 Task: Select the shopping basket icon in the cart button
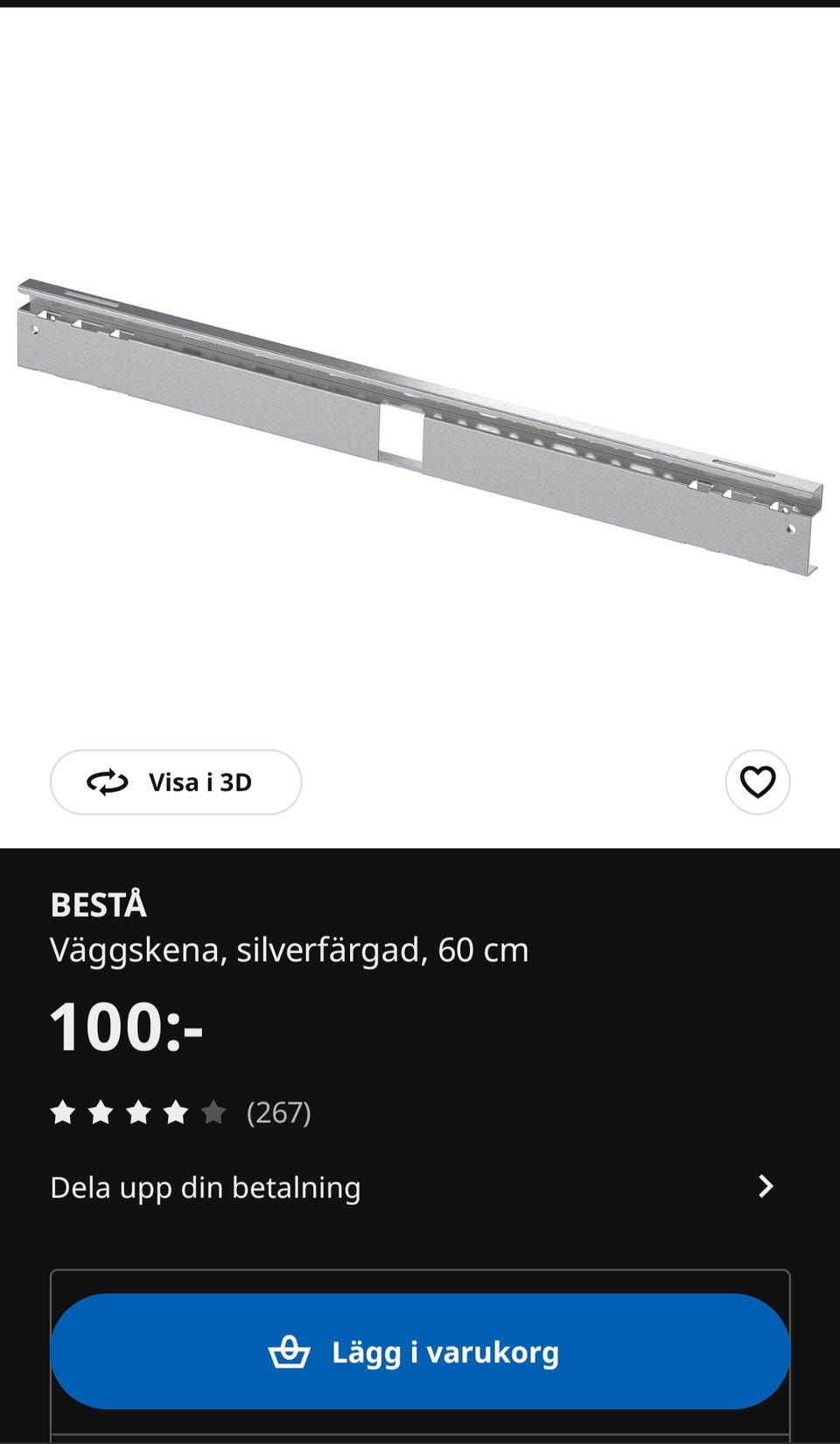coord(290,1353)
